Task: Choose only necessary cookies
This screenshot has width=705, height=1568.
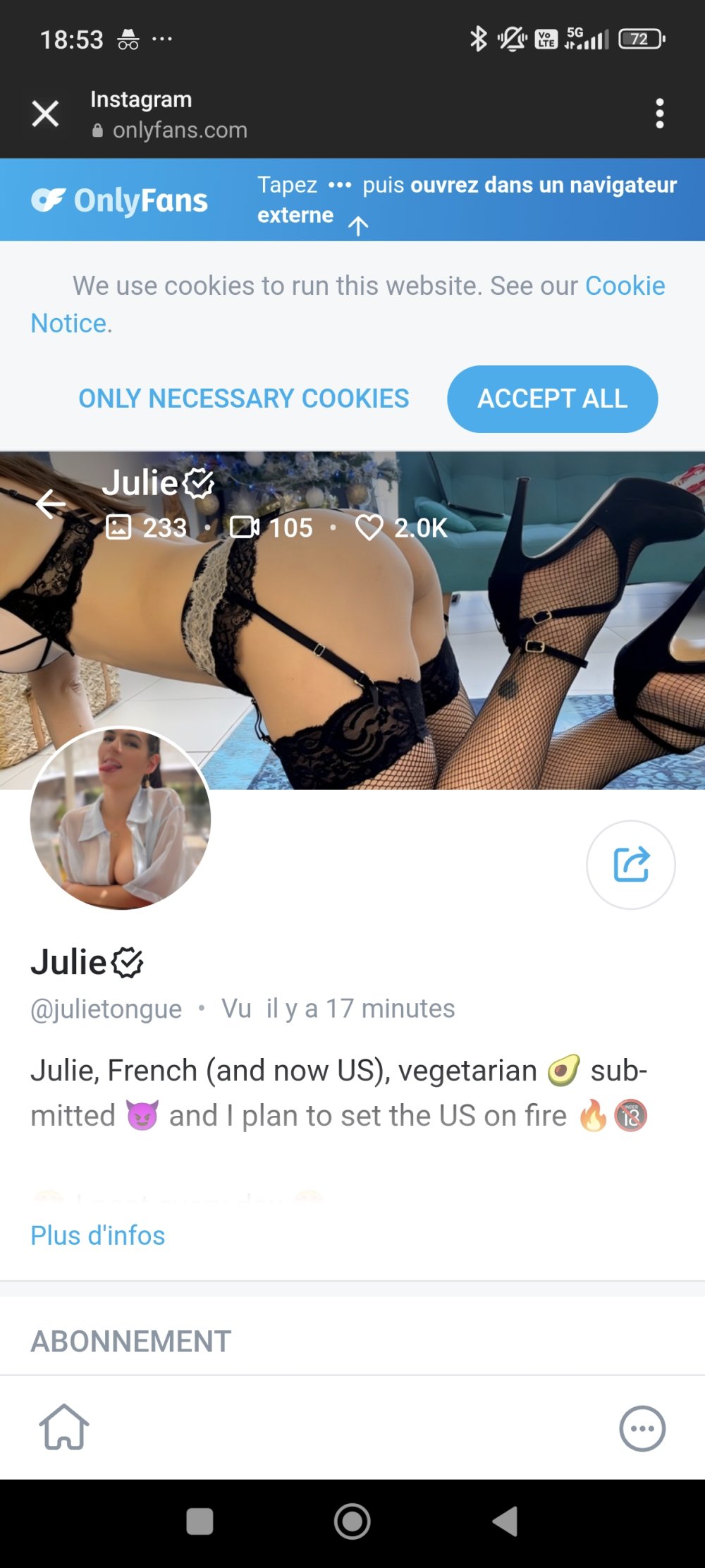Action: pos(243,399)
